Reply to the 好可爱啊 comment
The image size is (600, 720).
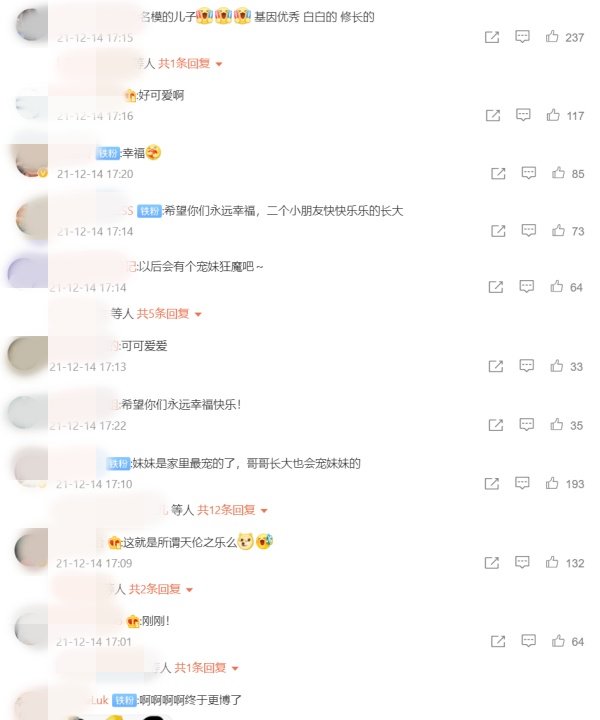point(522,116)
